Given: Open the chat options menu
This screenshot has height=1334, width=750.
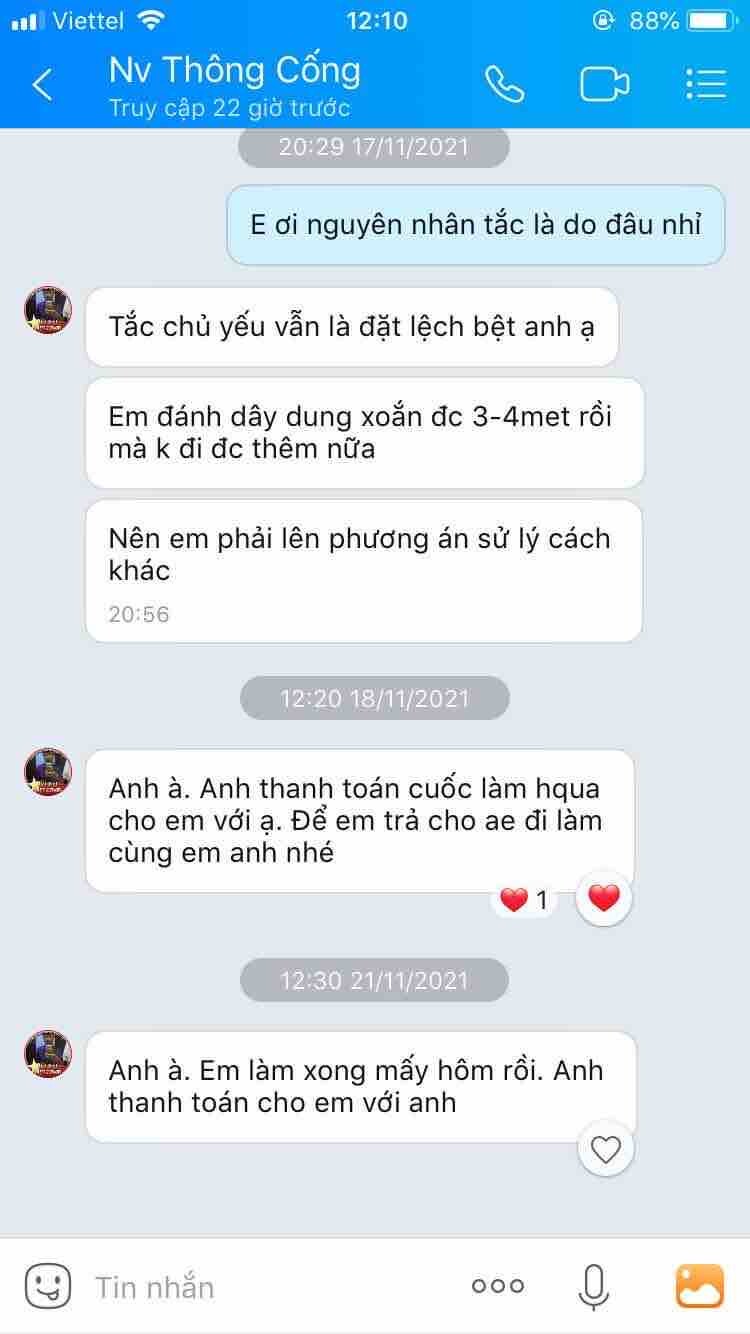Looking at the screenshot, I should click(706, 84).
